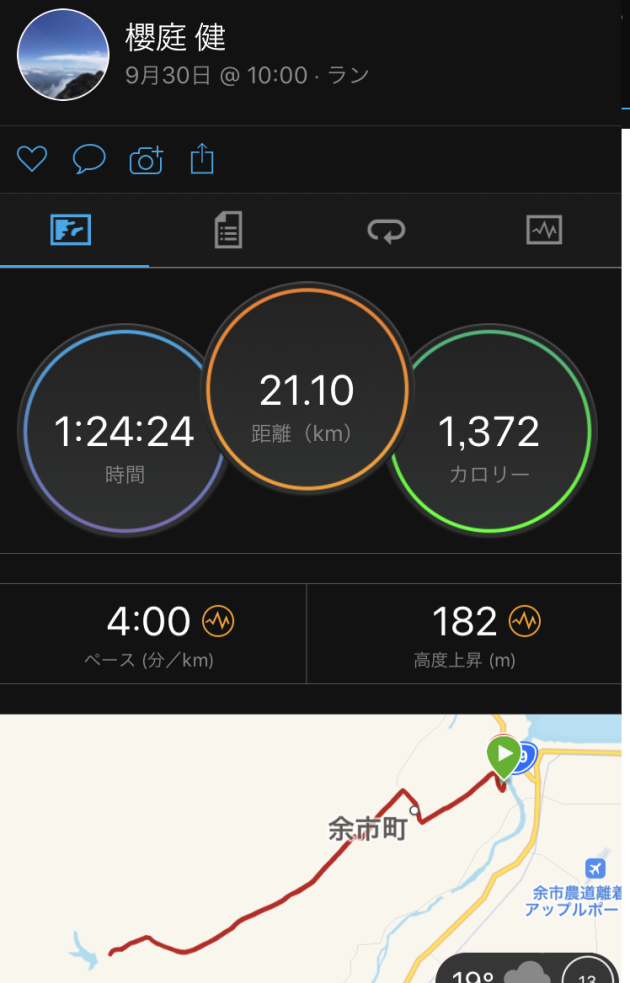This screenshot has height=983, width=630.
Task: Like this run activity
Action: (x=32, y=159)
